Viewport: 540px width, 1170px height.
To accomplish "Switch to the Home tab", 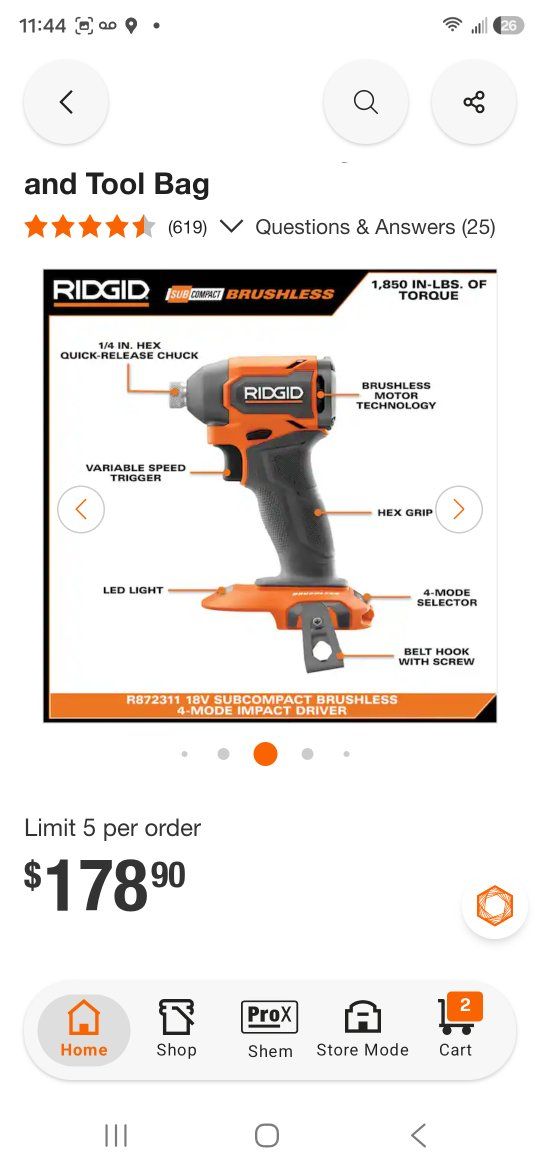I will pyautogui.click(x=84, y=1030).
